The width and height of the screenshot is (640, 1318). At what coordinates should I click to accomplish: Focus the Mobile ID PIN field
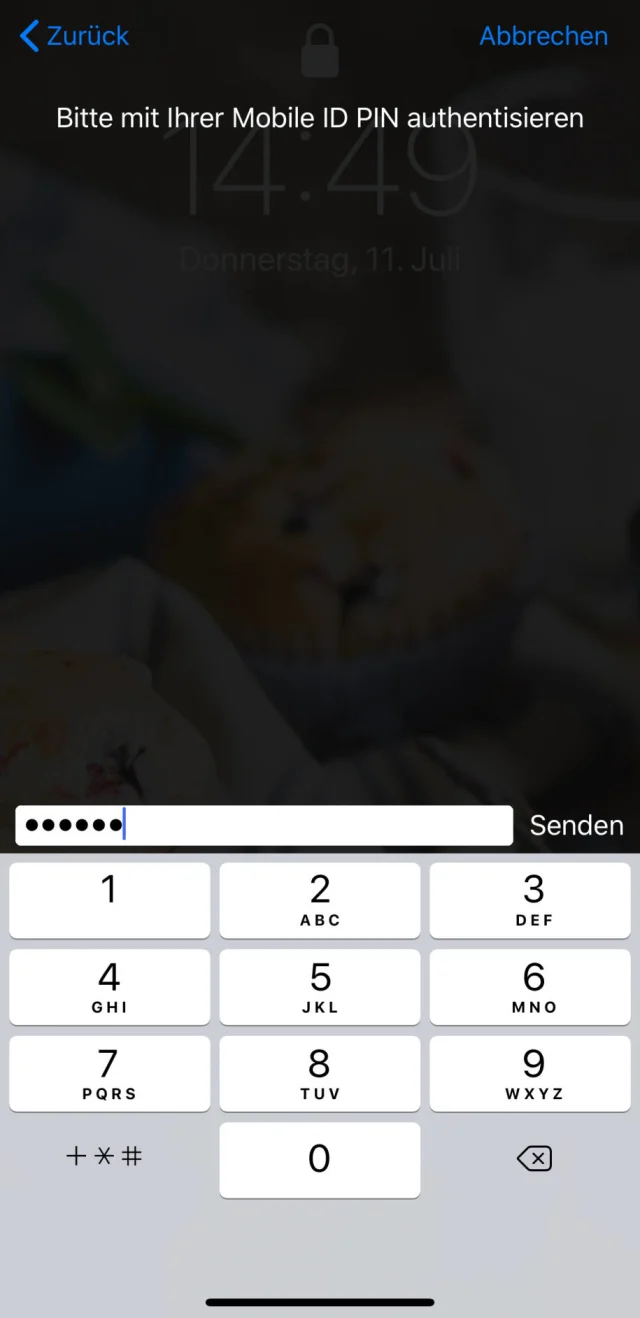pos(264,826)
